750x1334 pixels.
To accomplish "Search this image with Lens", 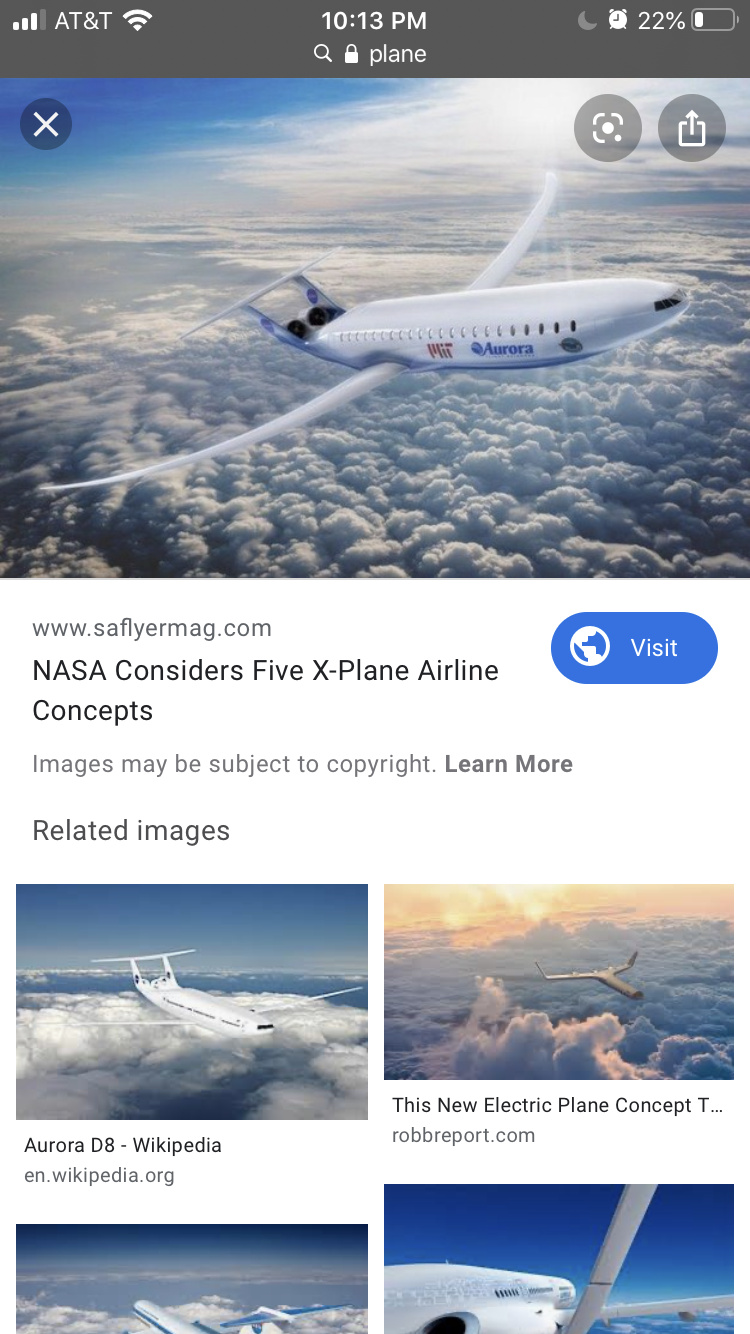I will click(x=607, y=128).
